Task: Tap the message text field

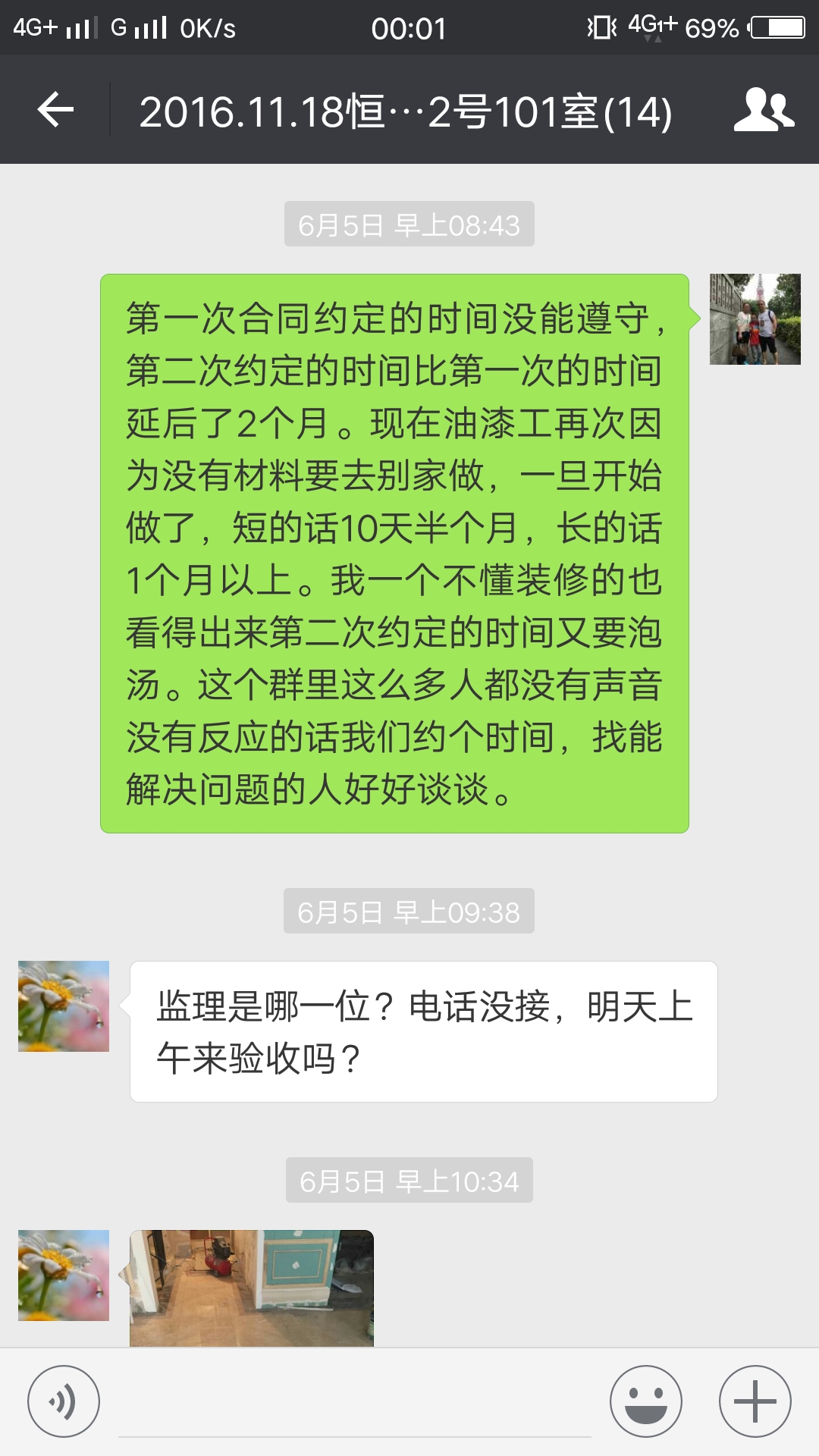Action: (355, 1403)
